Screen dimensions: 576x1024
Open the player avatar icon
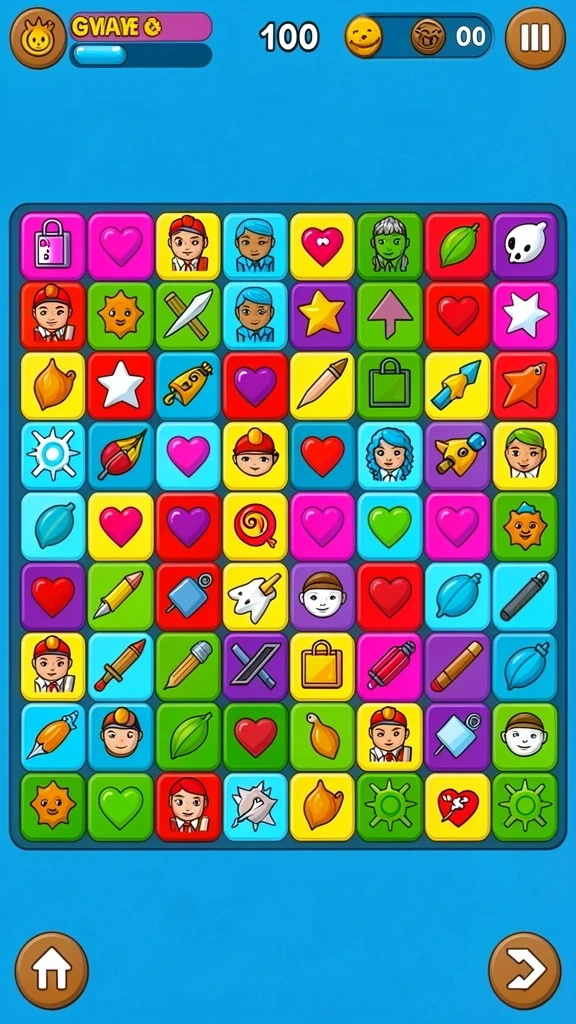tap(38, 38)
